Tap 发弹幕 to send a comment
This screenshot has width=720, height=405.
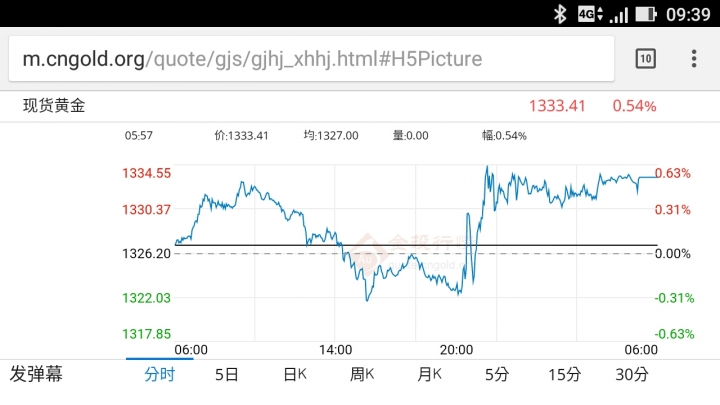[36, 375]
